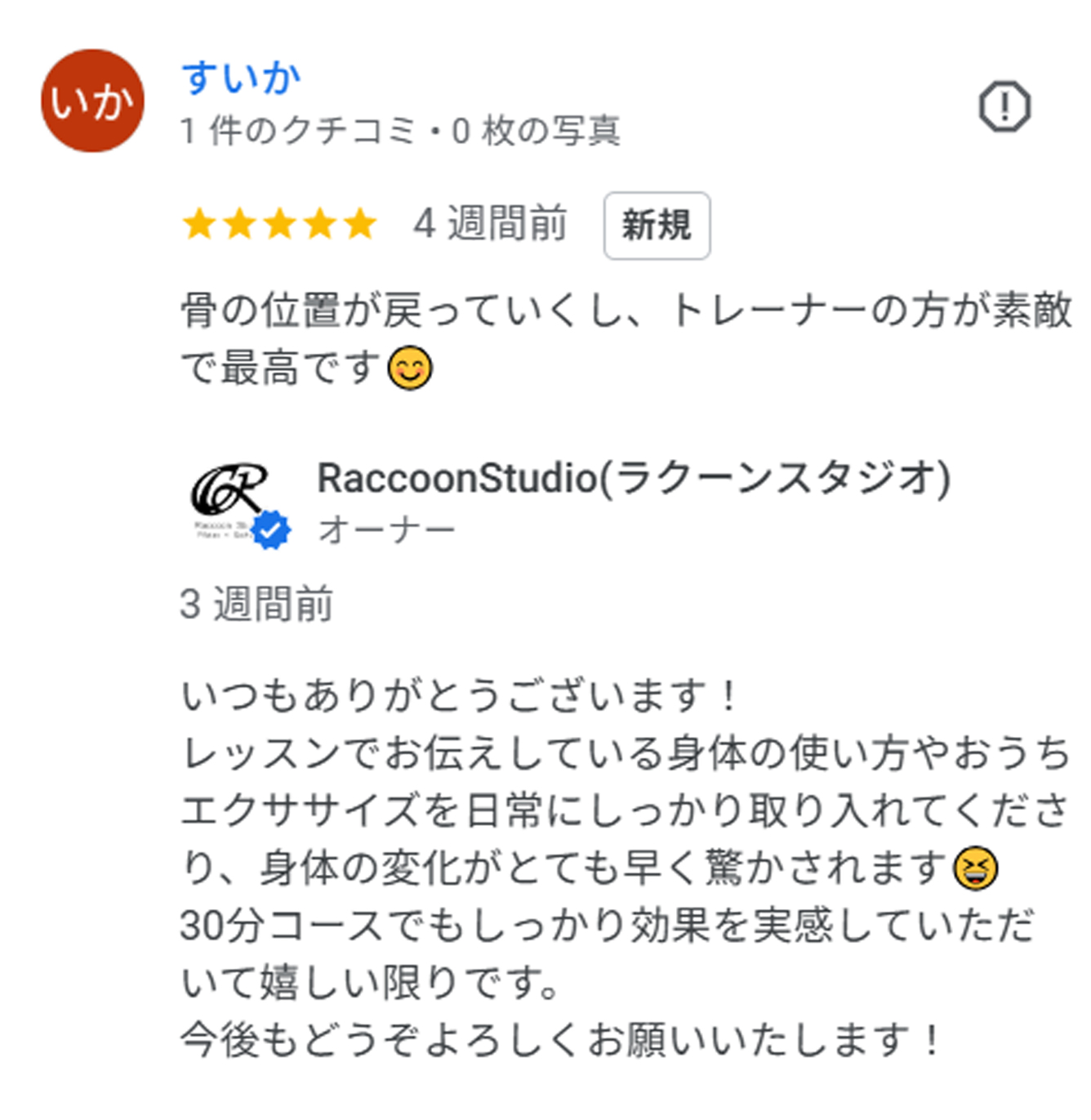The height and width of the screenshot is (1120, 1091).
Task: Report the review by すいか
Action: click(1004, 106)
